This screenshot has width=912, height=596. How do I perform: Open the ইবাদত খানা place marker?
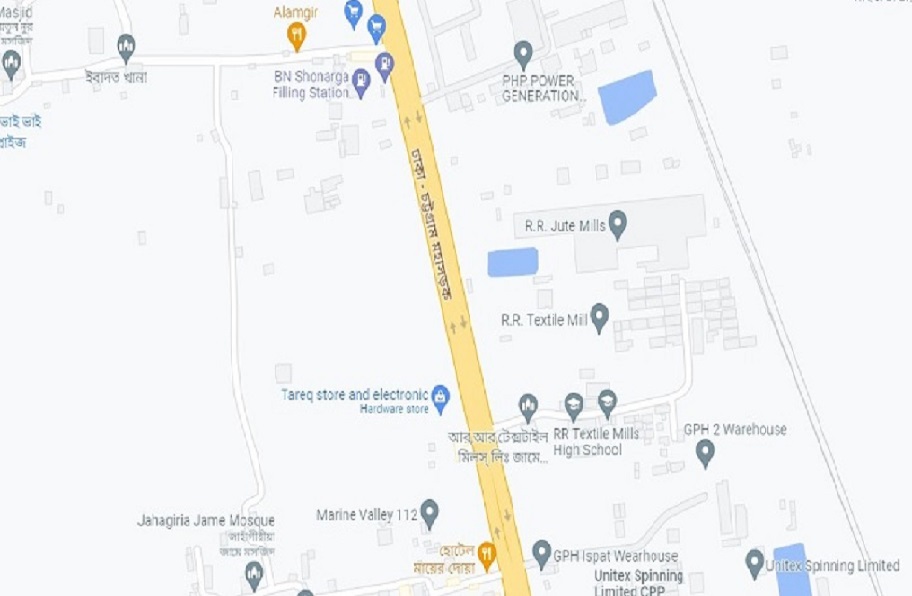pyautogui.click(x=126, y=47)
